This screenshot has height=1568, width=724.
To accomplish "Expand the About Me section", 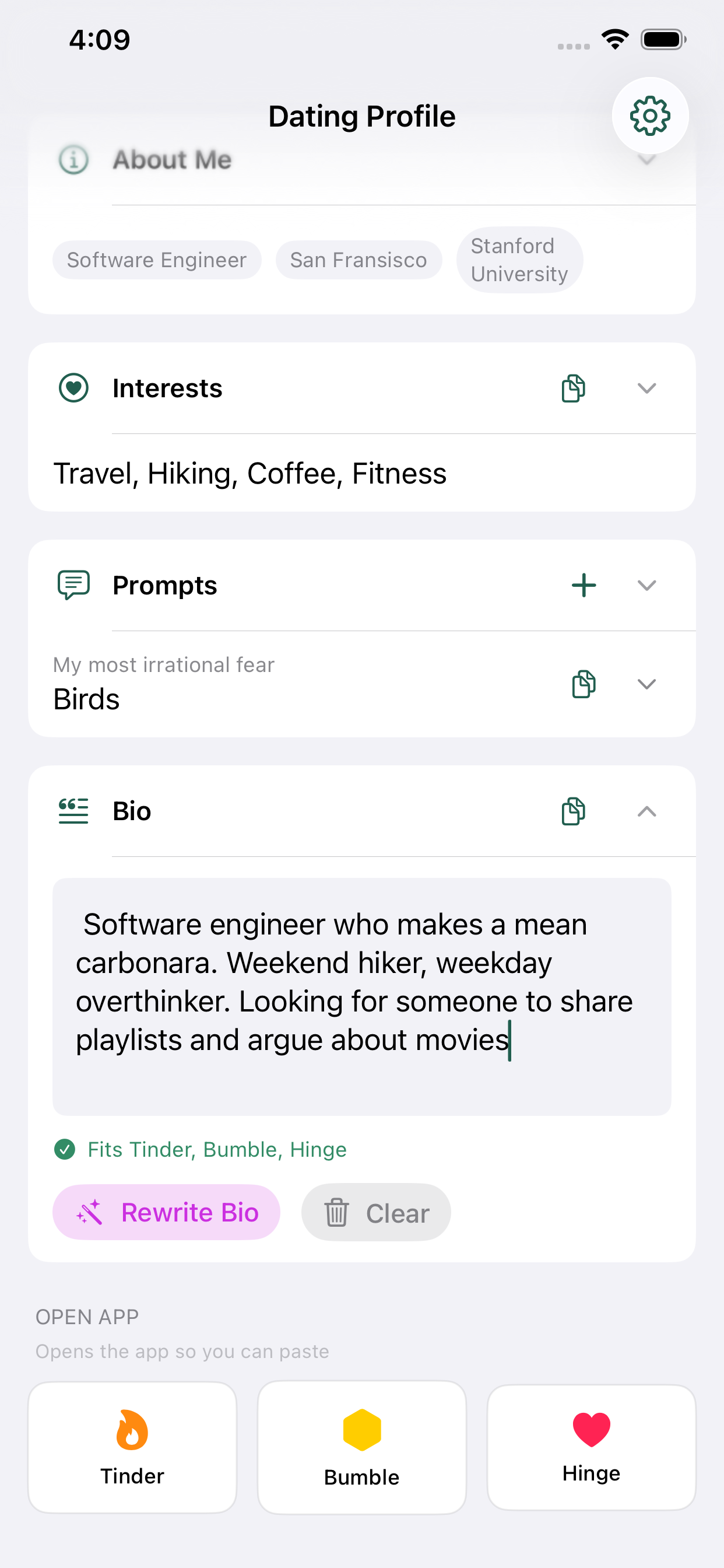I will 646,160.
